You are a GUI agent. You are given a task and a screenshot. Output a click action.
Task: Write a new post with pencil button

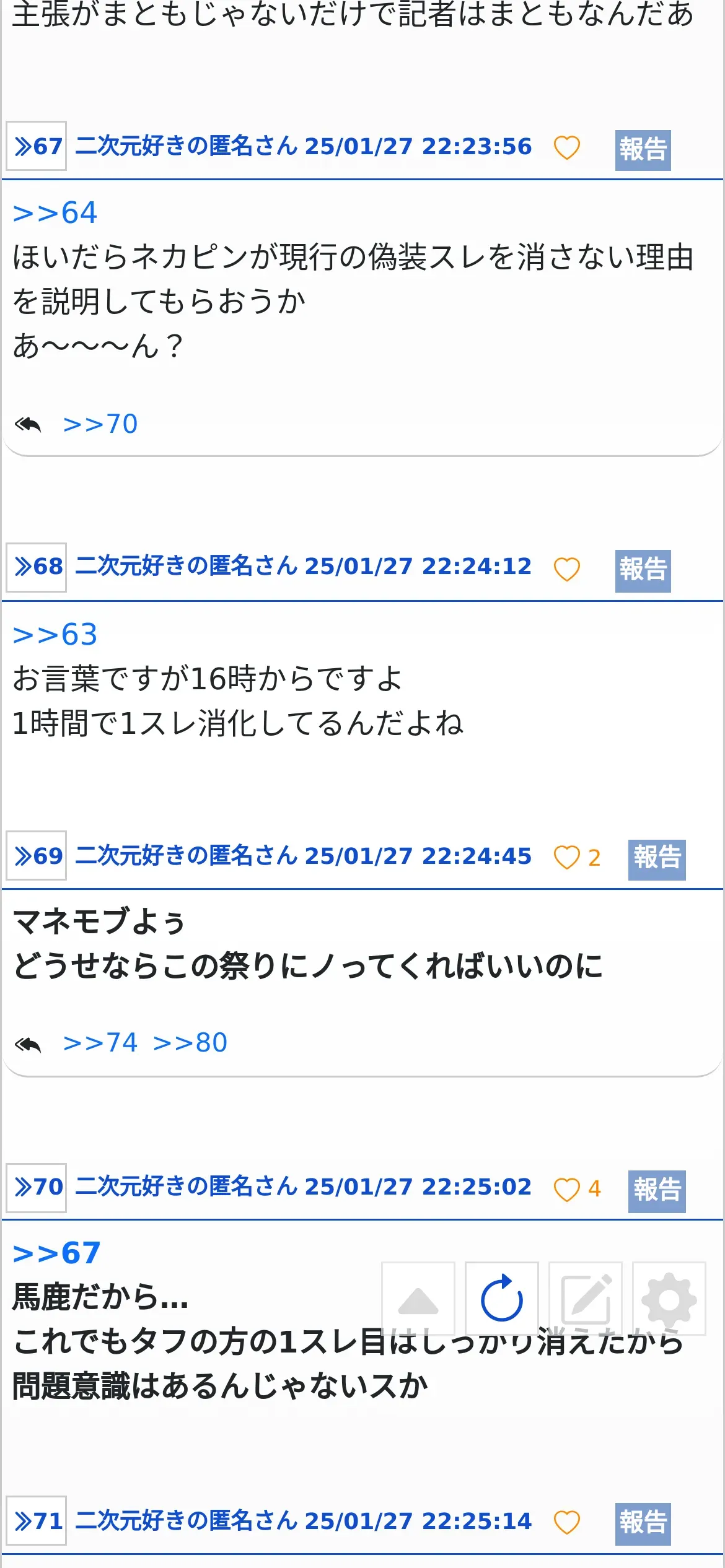coord(586,1299)
